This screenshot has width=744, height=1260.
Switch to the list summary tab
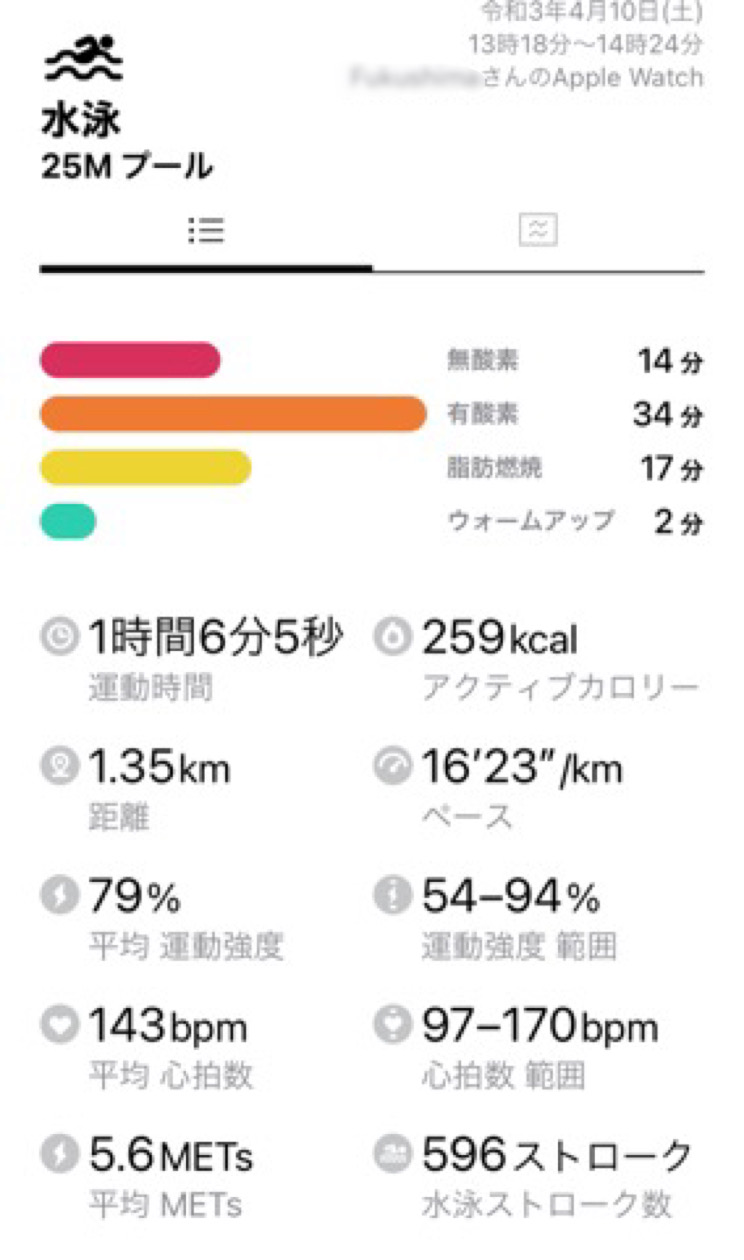pos(205,231)
